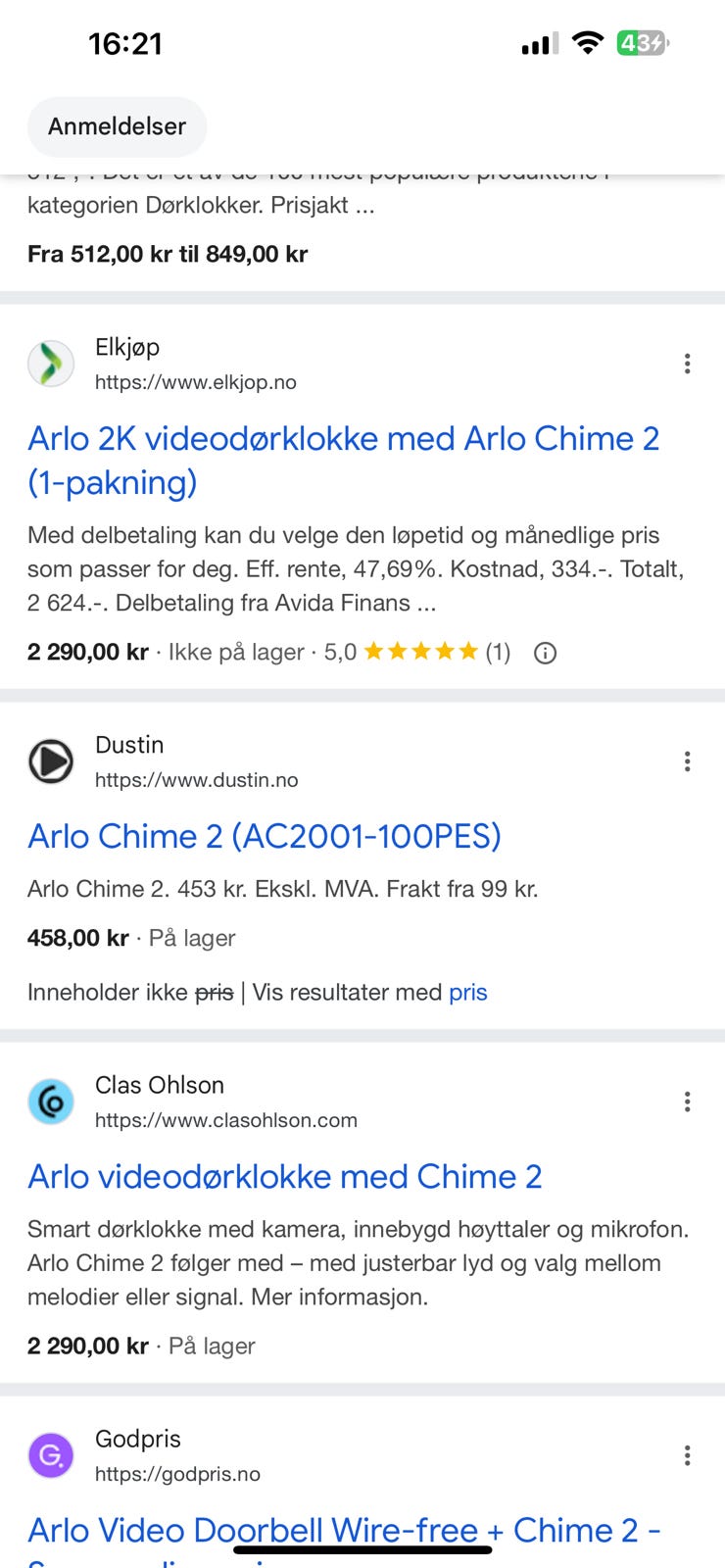Open the more options menu for Dustin result
The image size is (725, 1568).
(x=688, y=761)
